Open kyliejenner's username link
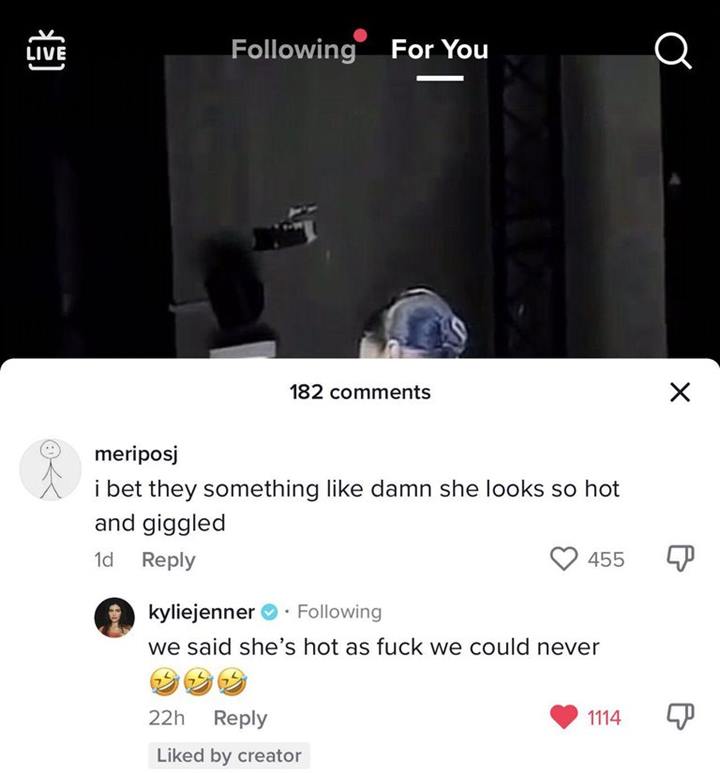Viewport: 720px width, 773px height. pyautogui.click(x=201, y=611)
